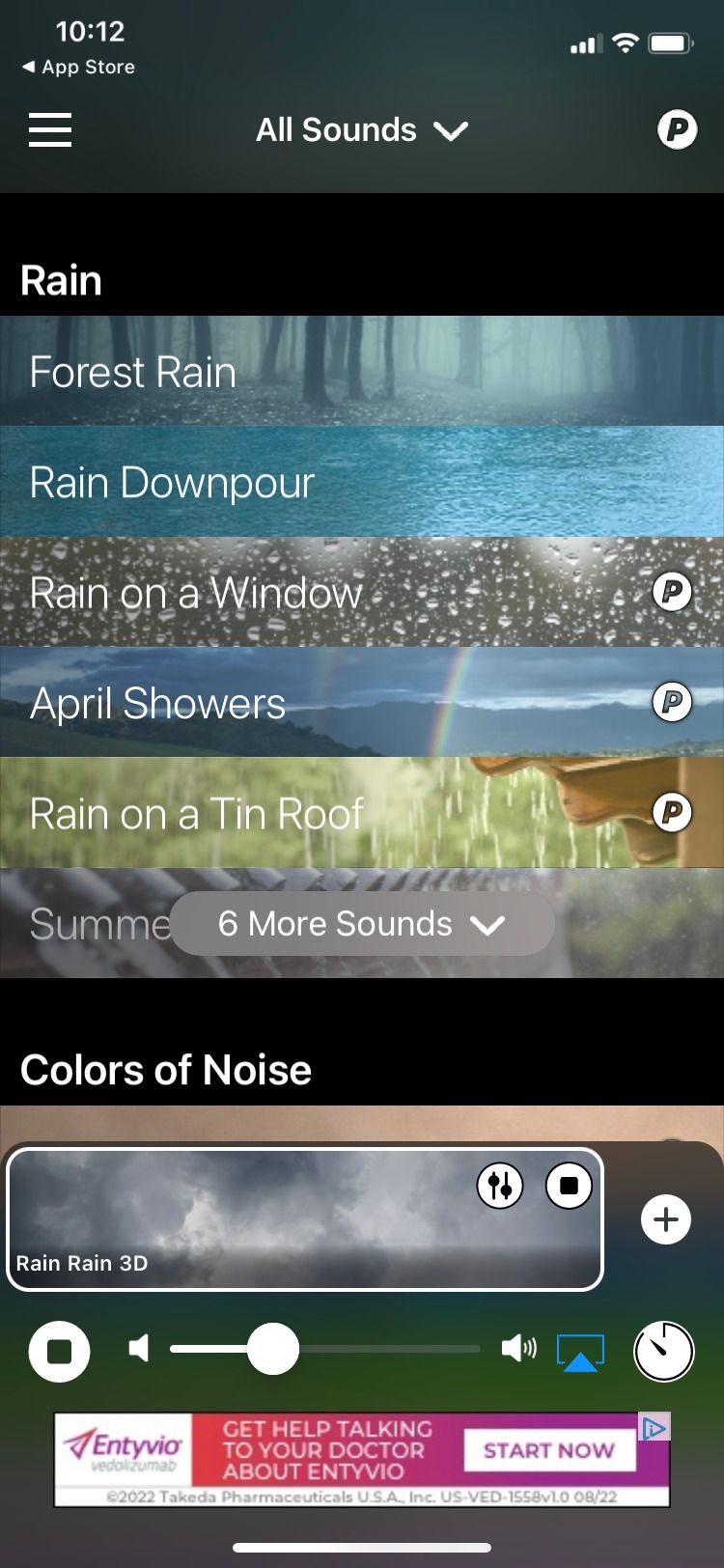
Task: Tap the mute speaker icon
Action: (138, 1352)
